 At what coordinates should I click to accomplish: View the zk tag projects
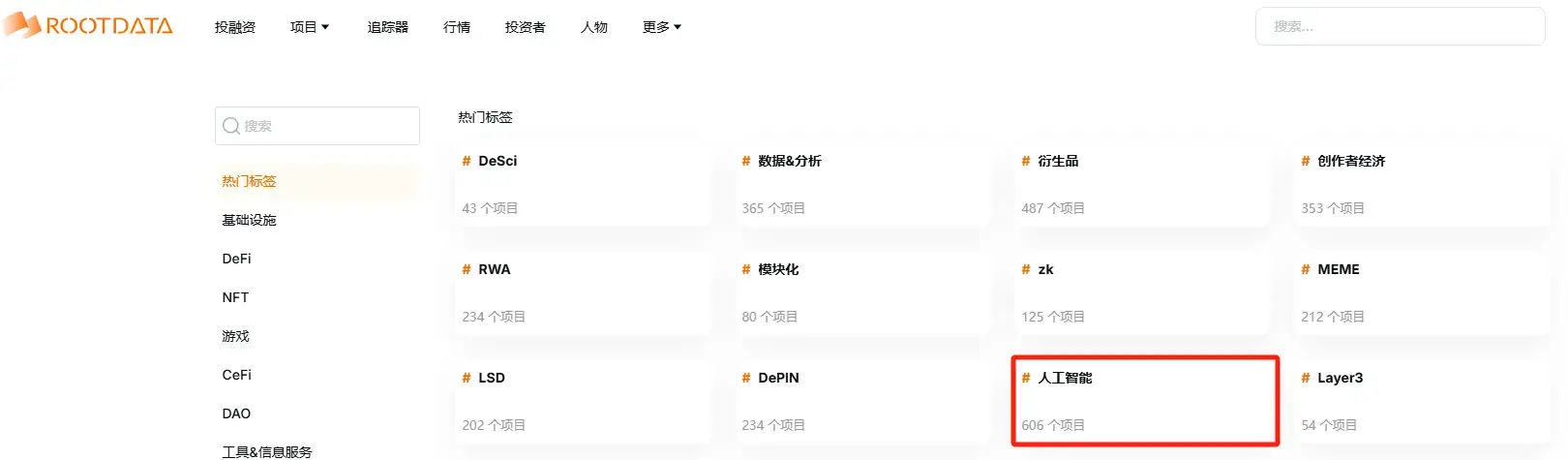(x=1142, y=292)
